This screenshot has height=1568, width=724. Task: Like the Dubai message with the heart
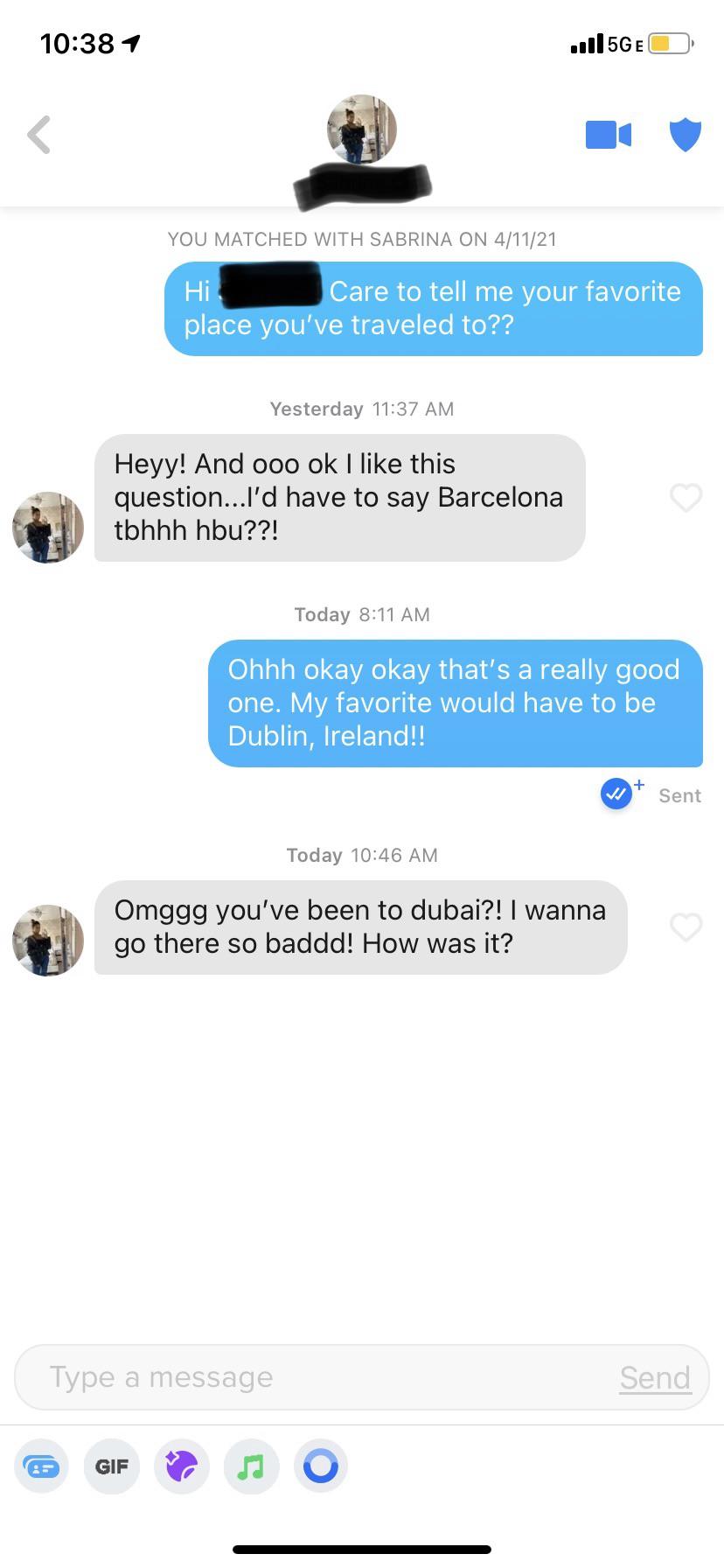686,927
